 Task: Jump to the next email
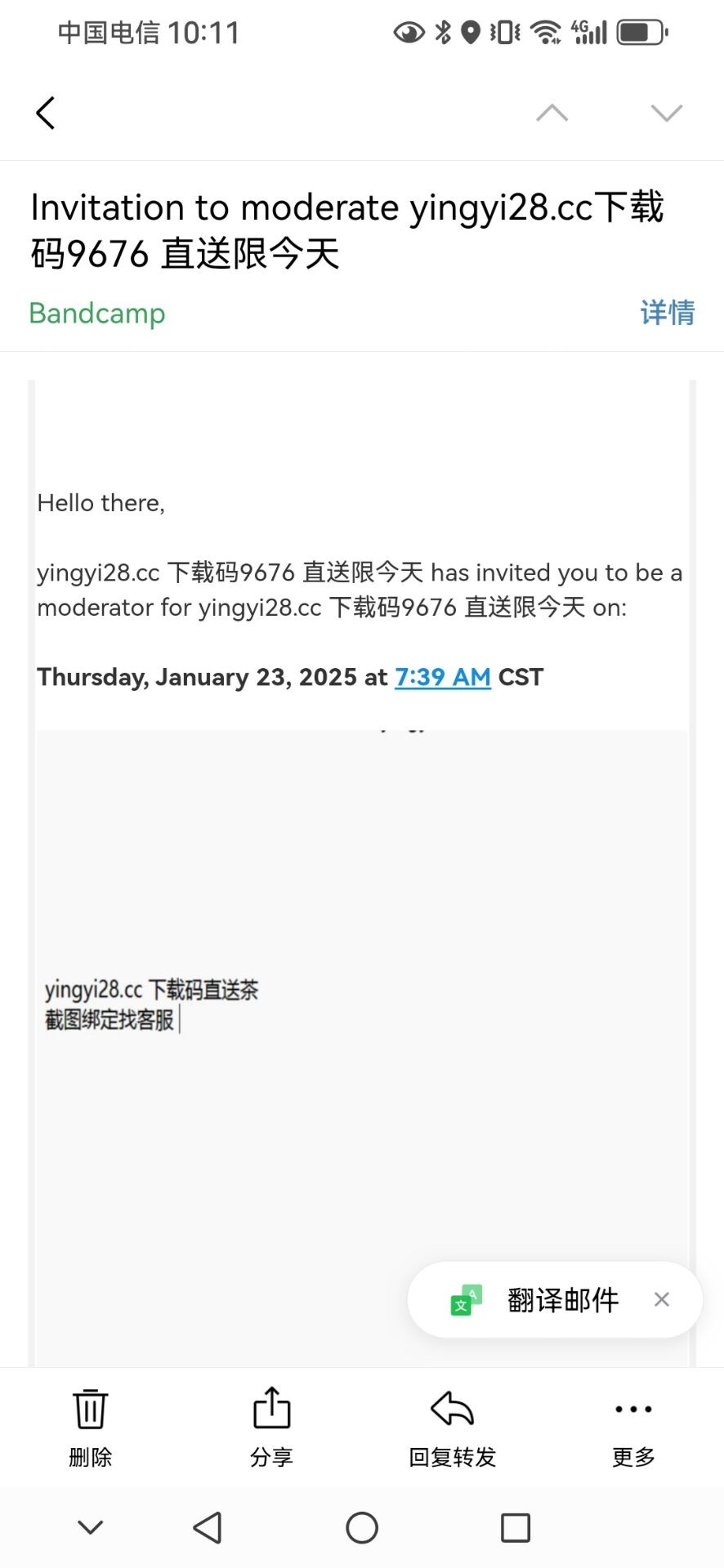(x=666, y=113)
